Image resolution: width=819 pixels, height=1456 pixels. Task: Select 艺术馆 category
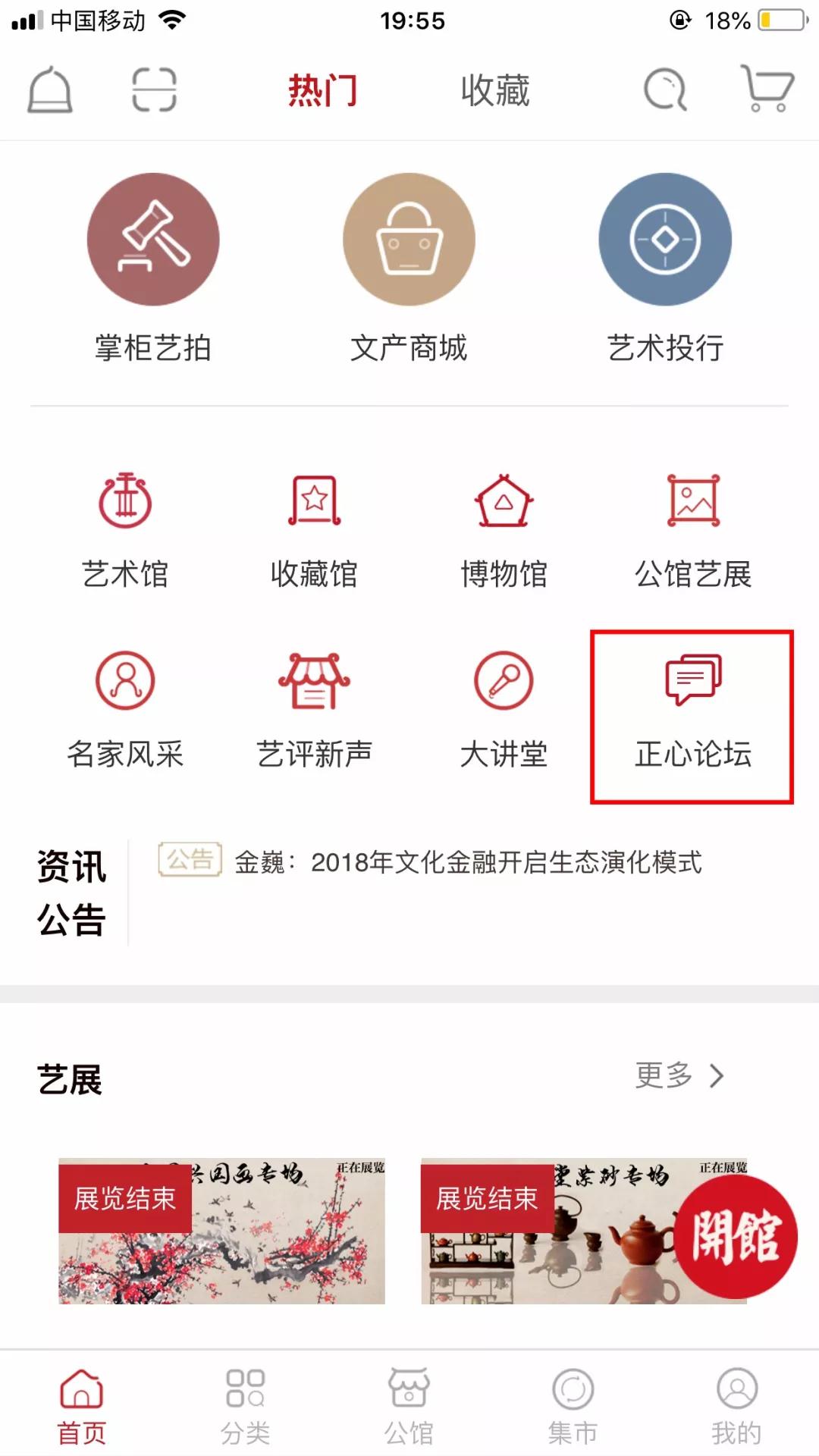(125, 531)
